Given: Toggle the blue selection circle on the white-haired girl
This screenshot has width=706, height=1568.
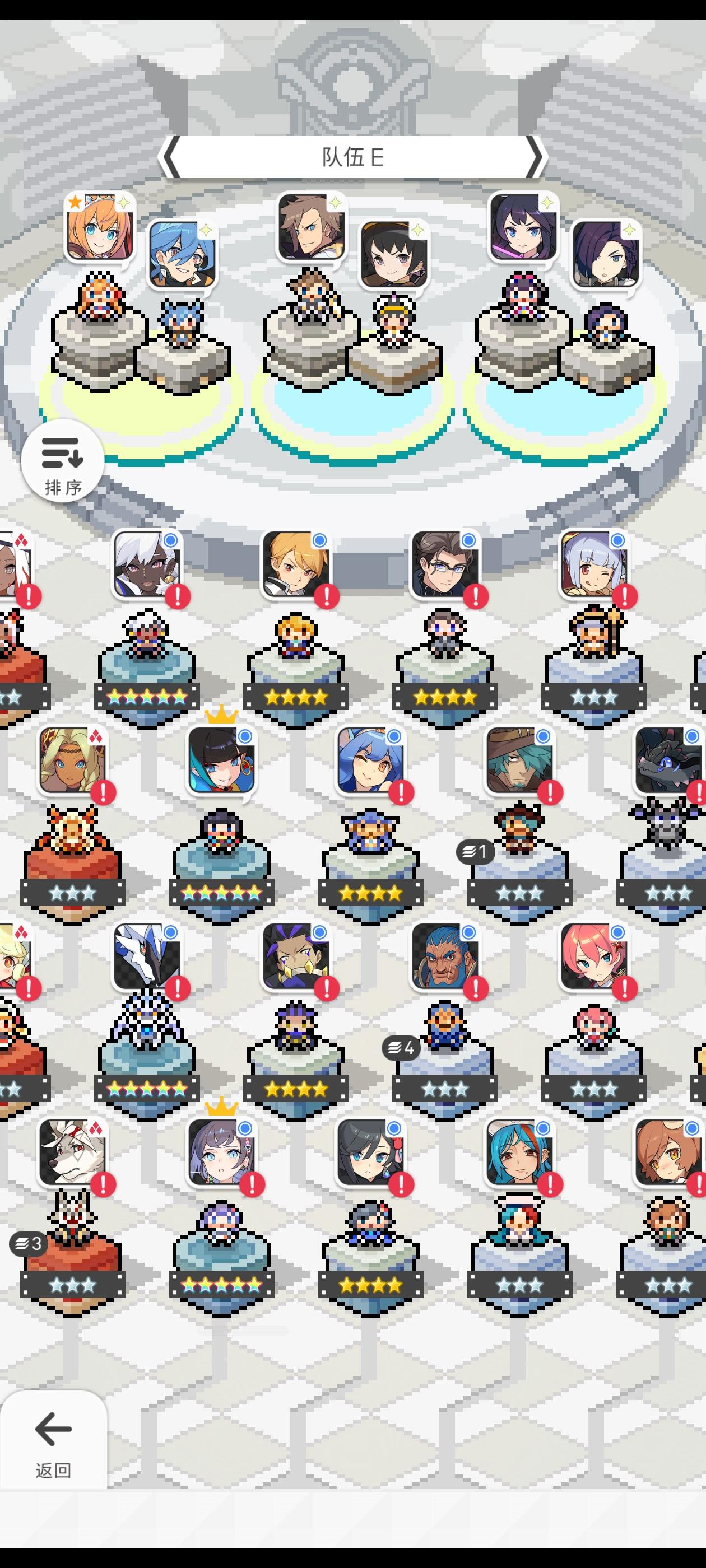Looking at the screenshot, I should 617,540.
